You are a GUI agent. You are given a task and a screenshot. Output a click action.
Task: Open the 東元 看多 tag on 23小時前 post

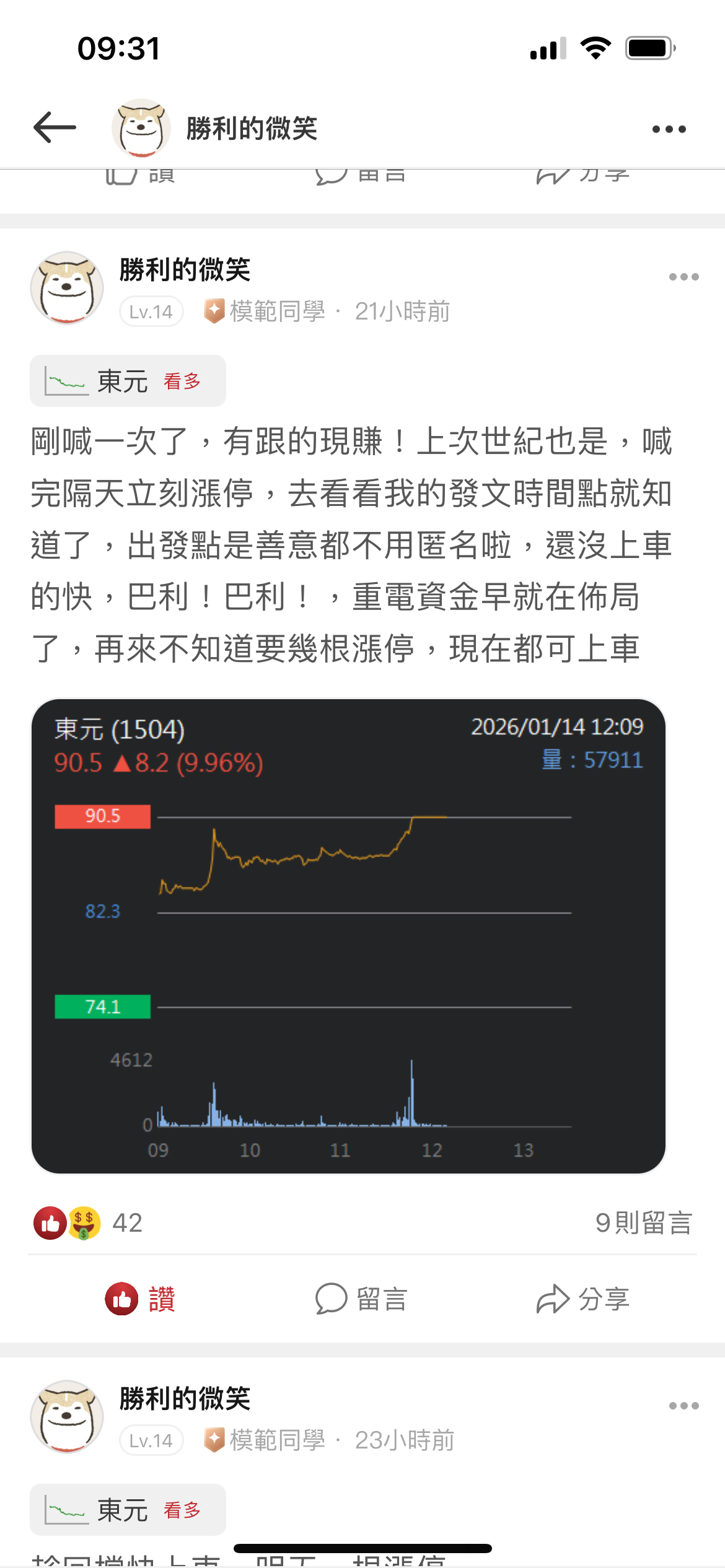point(128,1510)
